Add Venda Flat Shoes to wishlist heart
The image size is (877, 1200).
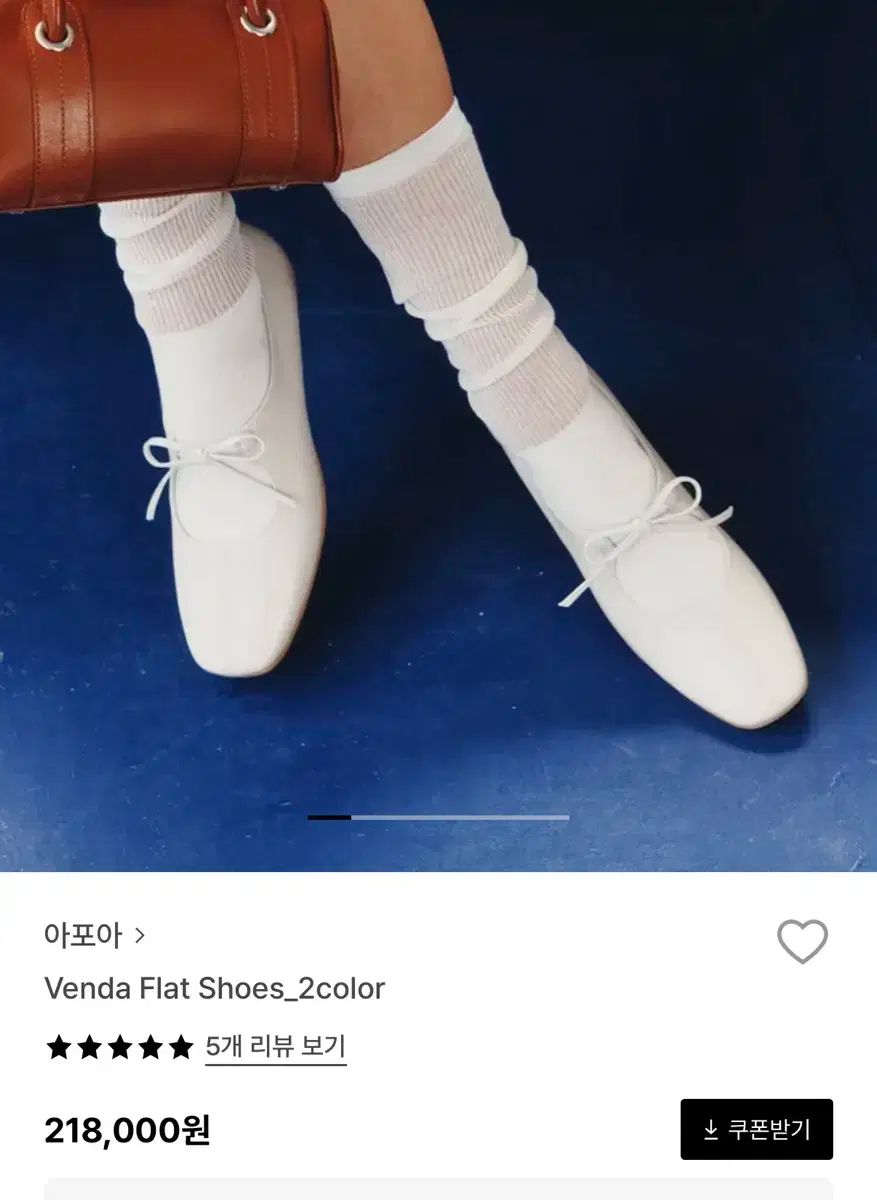pos(802,941)
